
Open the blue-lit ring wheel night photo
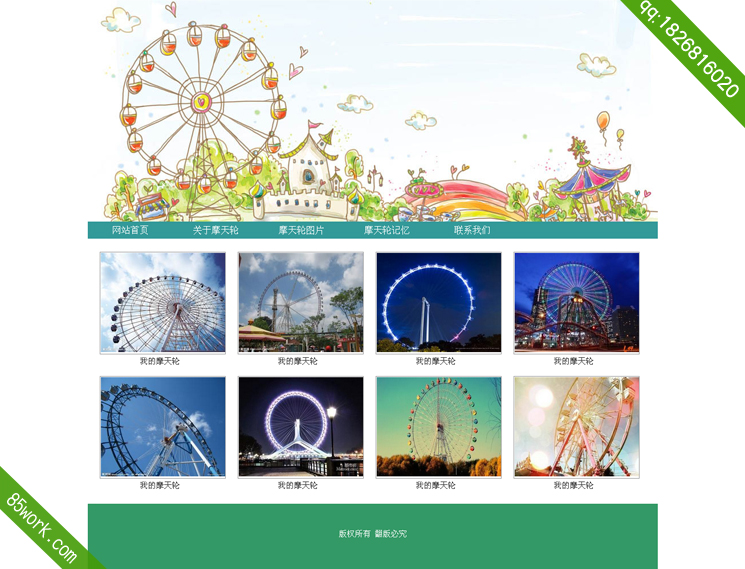tap(439, 302)
